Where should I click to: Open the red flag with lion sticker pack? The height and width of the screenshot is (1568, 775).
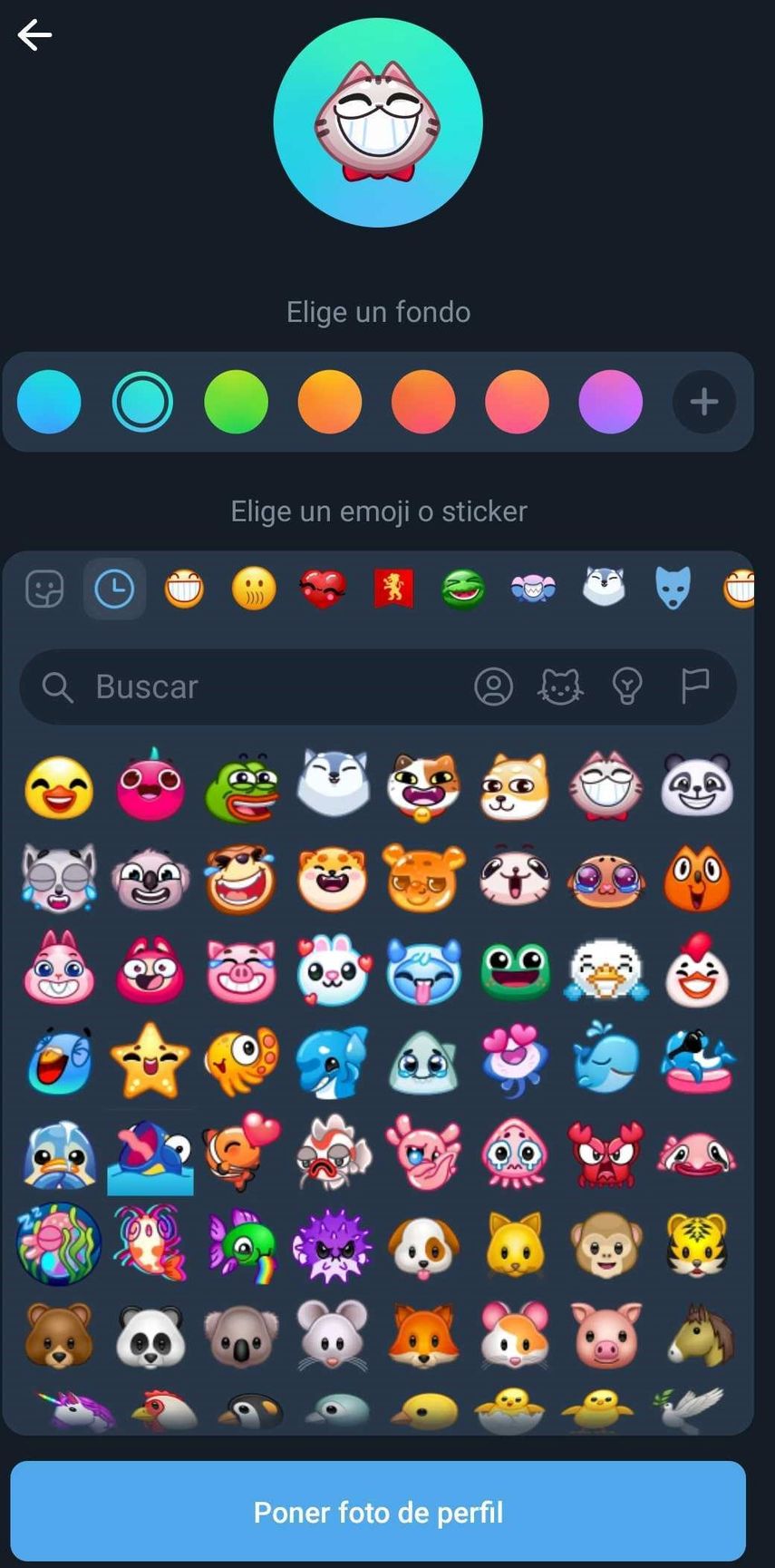tap(392, 588)
